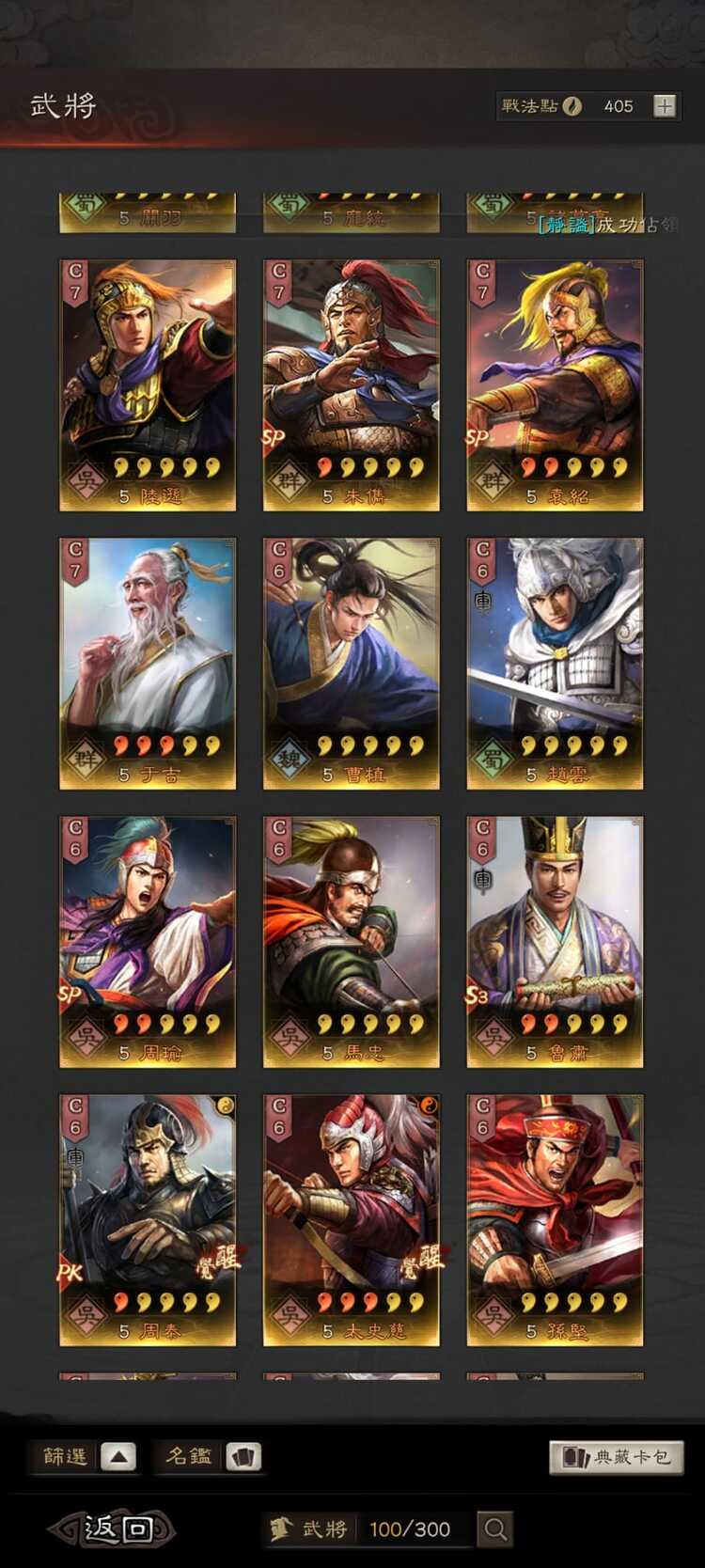
Task: Add more 戰法點 with the plus button
Action: [665, 106]
